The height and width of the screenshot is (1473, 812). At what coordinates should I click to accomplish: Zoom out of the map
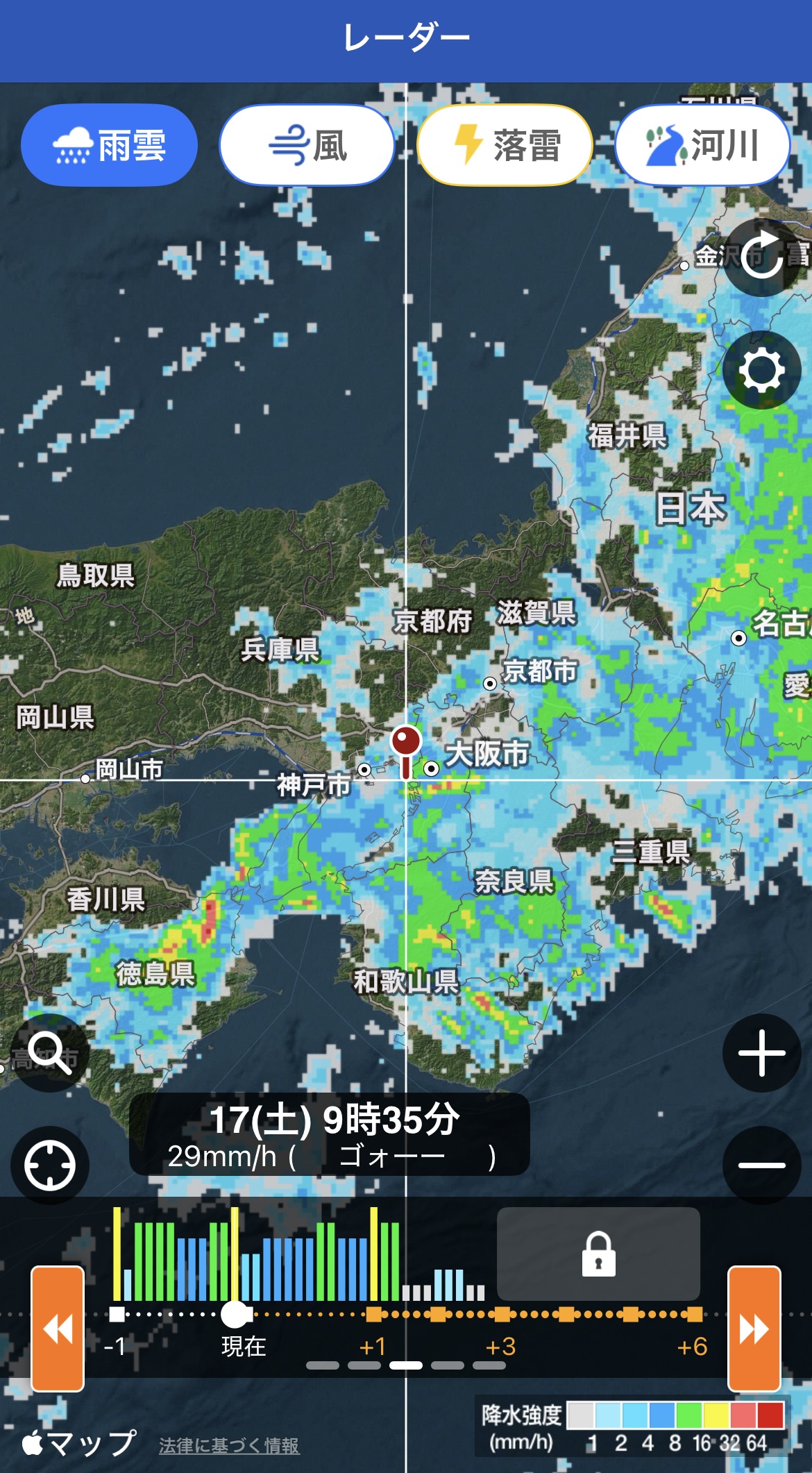click(x=761, y=1165)
